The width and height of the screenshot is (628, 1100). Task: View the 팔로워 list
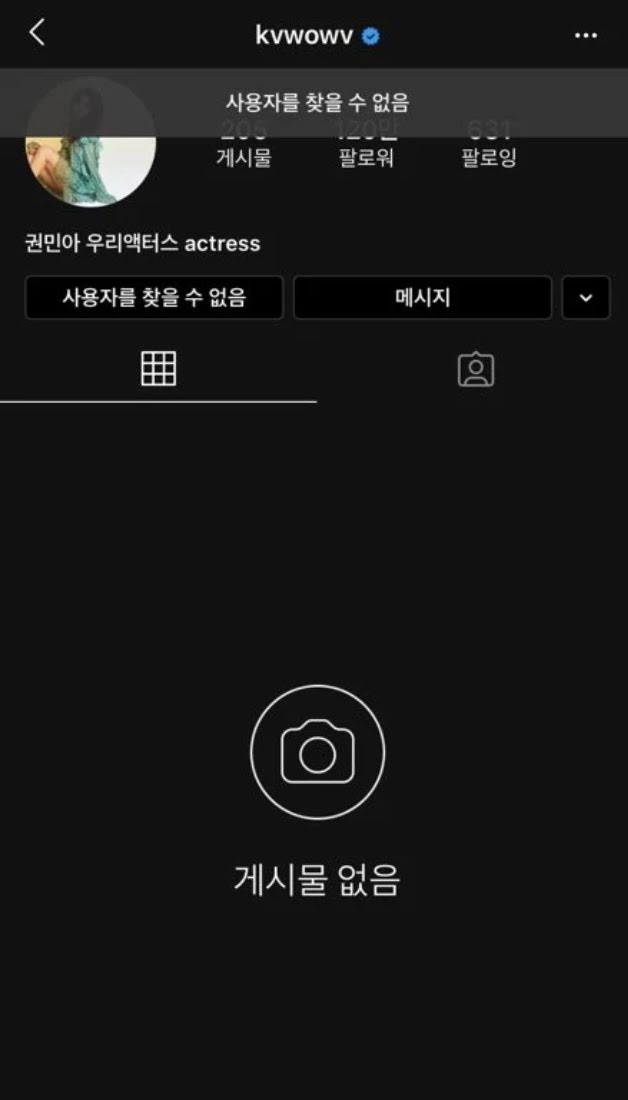point(365,145)
